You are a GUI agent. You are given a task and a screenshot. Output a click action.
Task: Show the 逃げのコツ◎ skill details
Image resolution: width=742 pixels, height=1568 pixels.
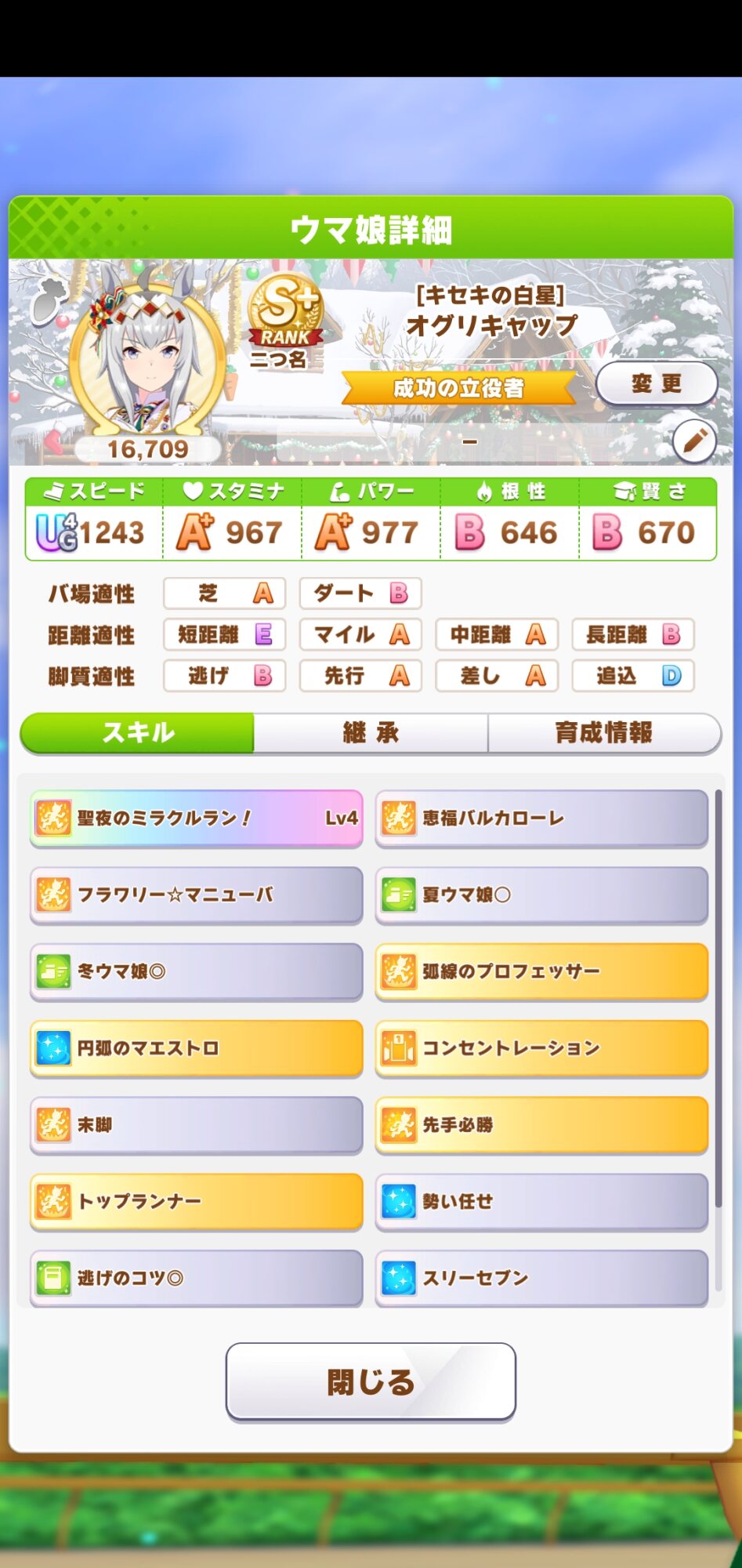pos(196,1278)
